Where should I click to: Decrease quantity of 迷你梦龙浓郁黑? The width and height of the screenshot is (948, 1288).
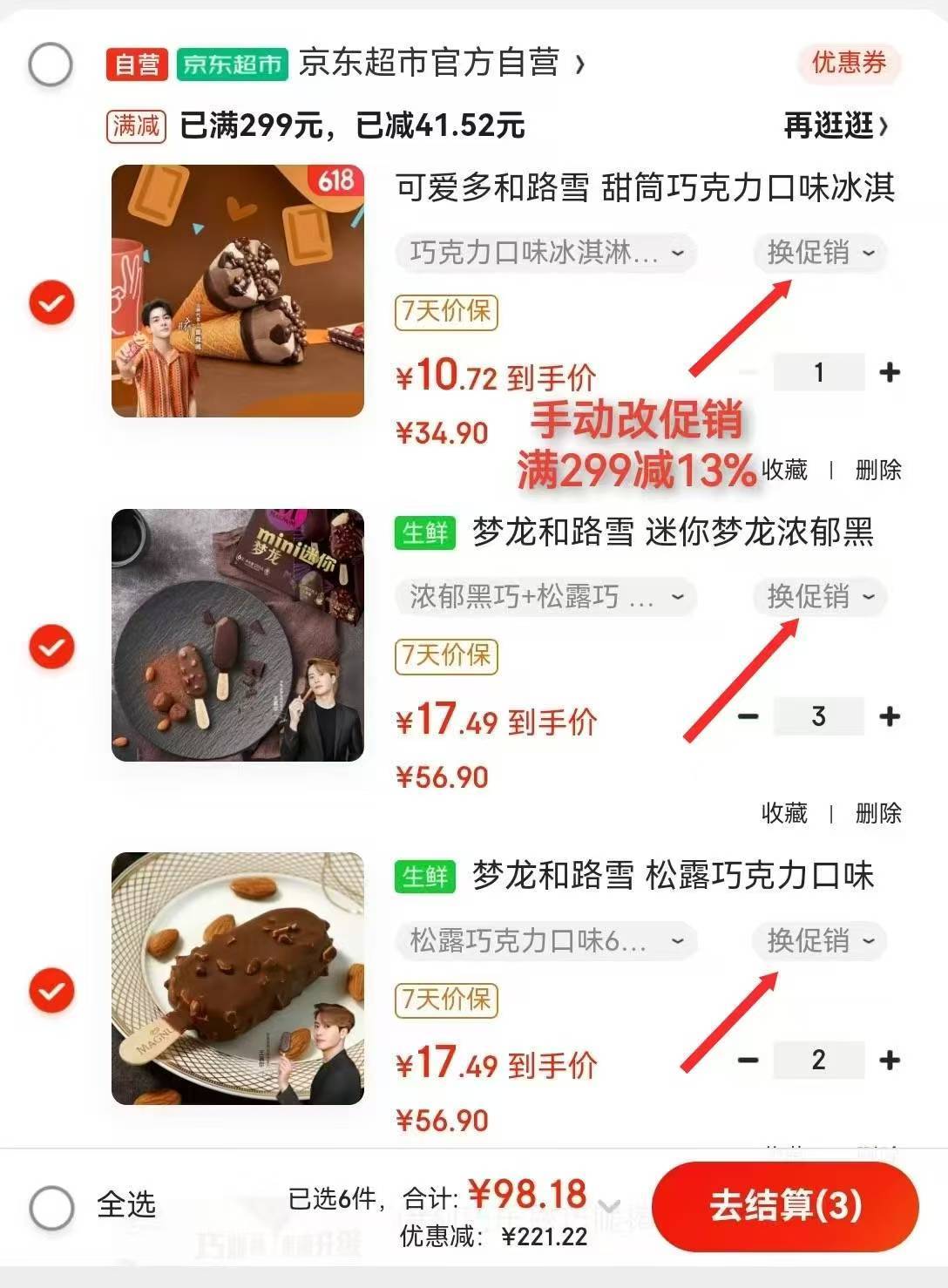(748, 717)
